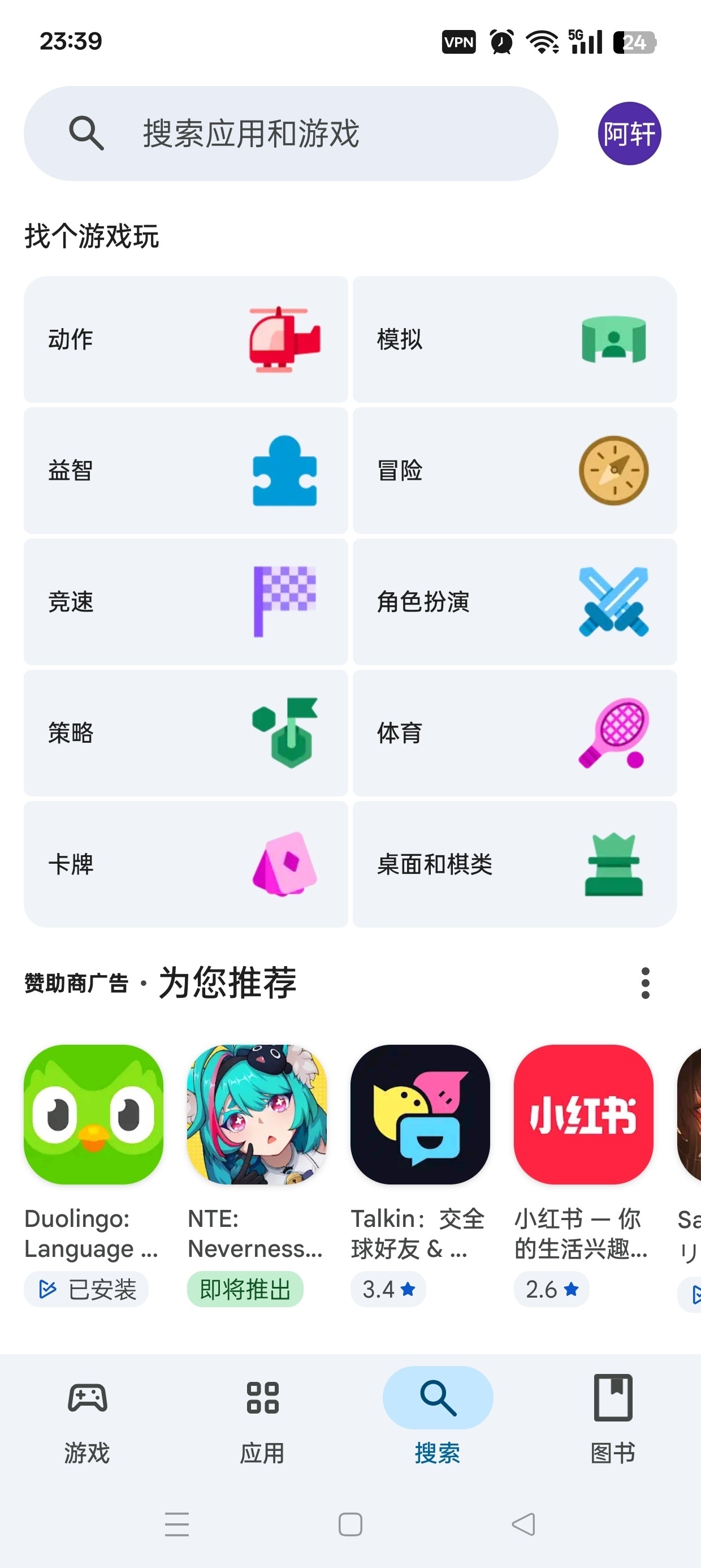This screenshot has width=701, height=1568.
Task: Browse the 模拟 game category
Action: pos(515,339)
